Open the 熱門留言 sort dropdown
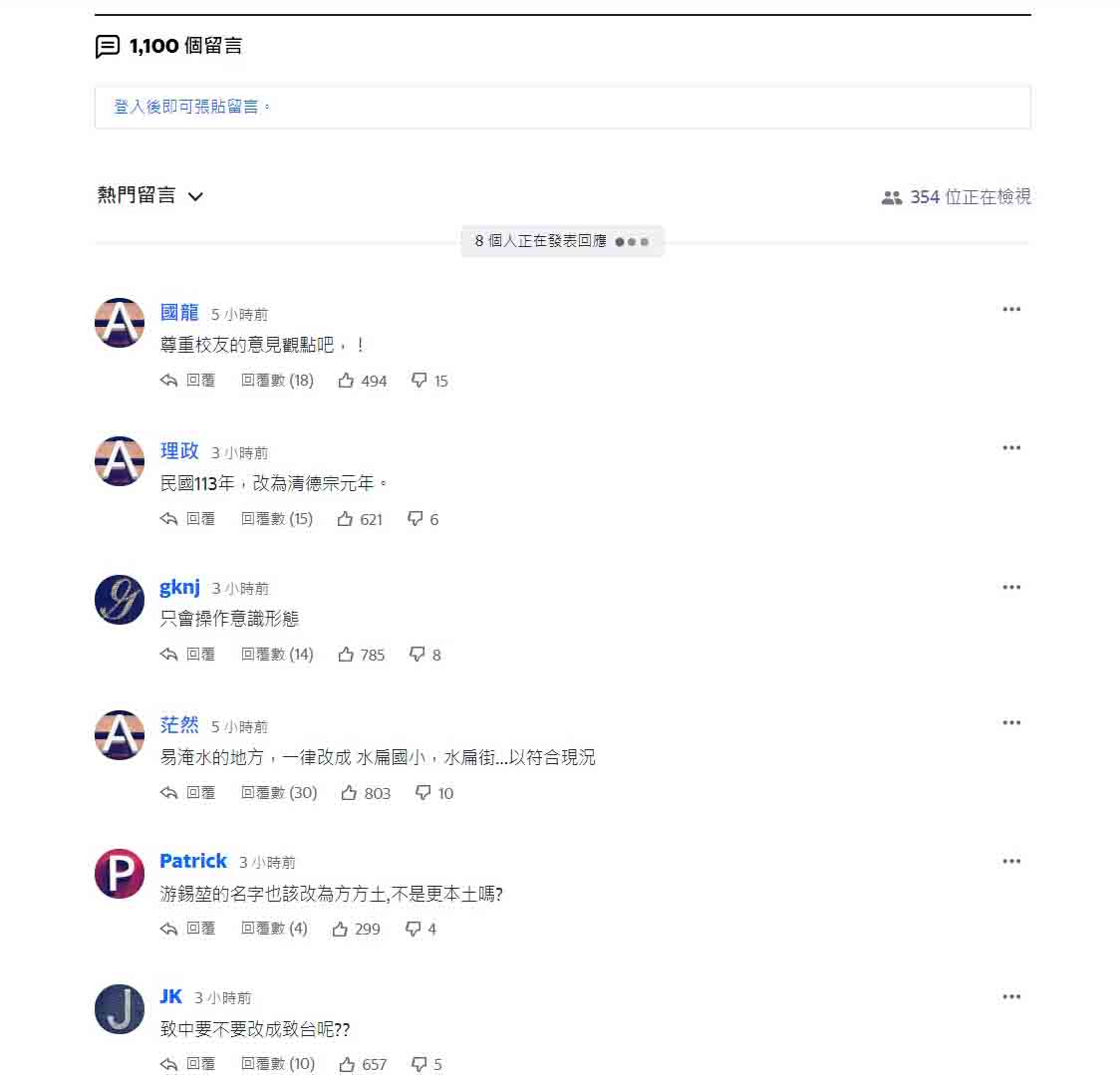 pos(150,196)
